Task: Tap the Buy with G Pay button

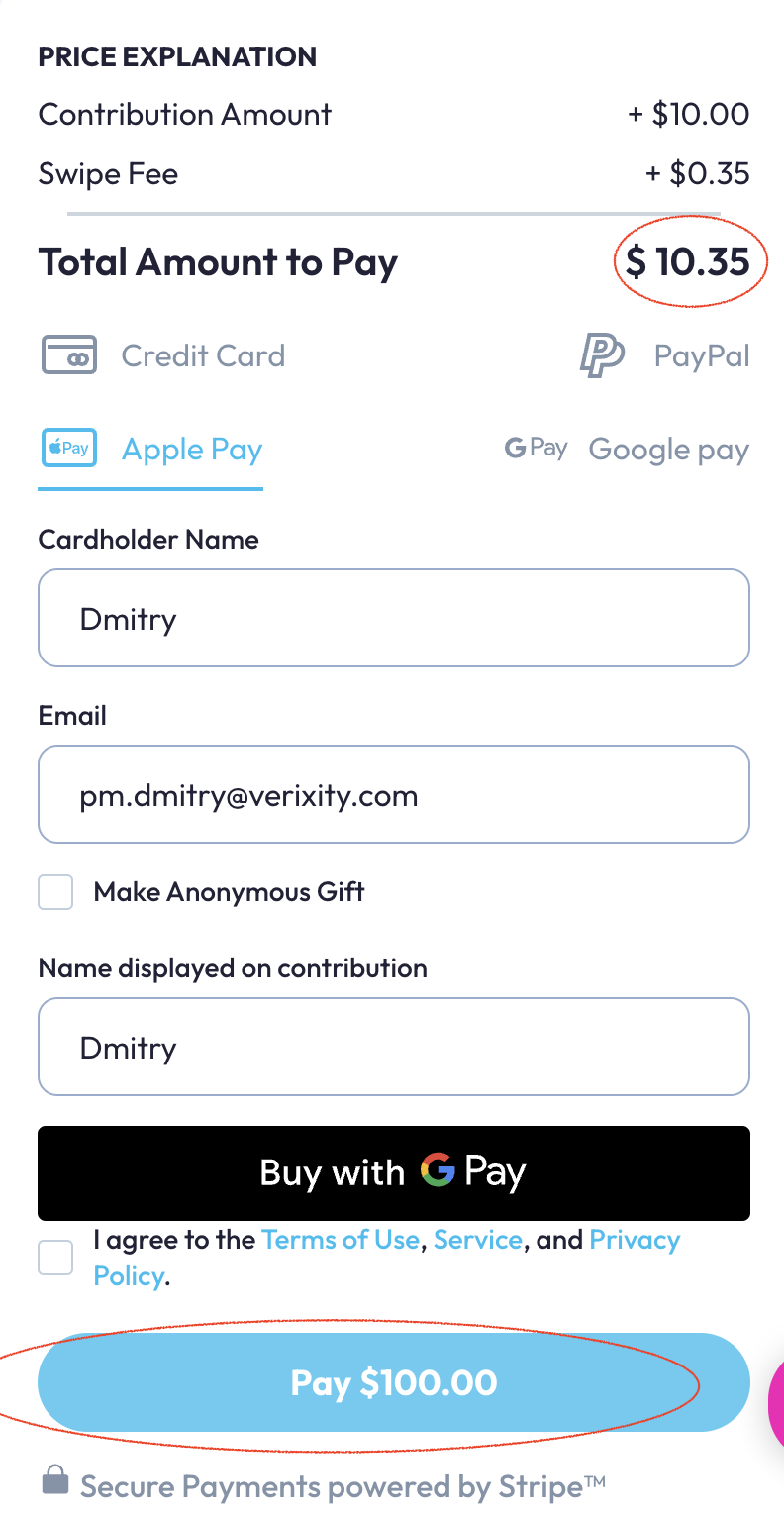Action: click(394, 1173)
